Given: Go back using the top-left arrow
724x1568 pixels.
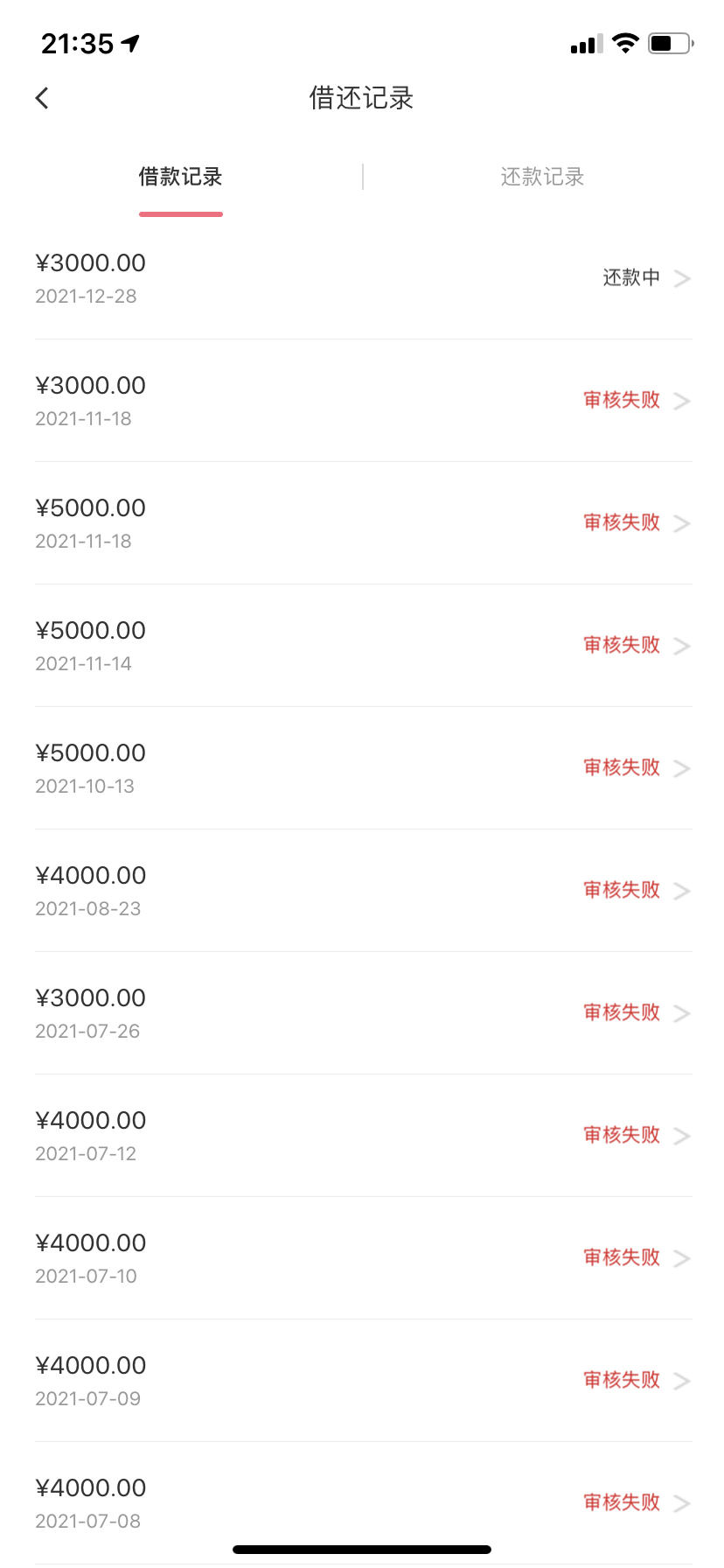Looking at the screenshot, I should (42, 98).
